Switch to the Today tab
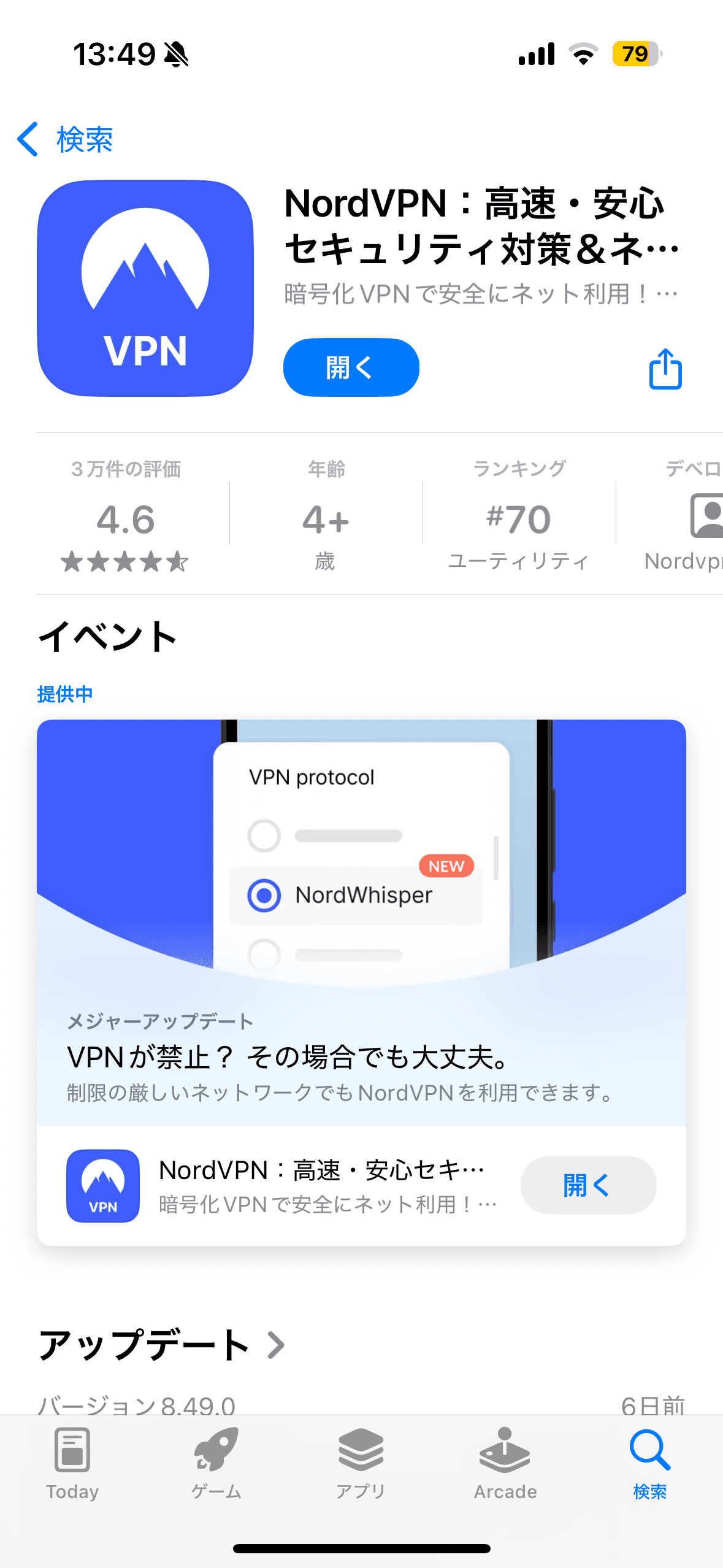 click(72, 1464)
